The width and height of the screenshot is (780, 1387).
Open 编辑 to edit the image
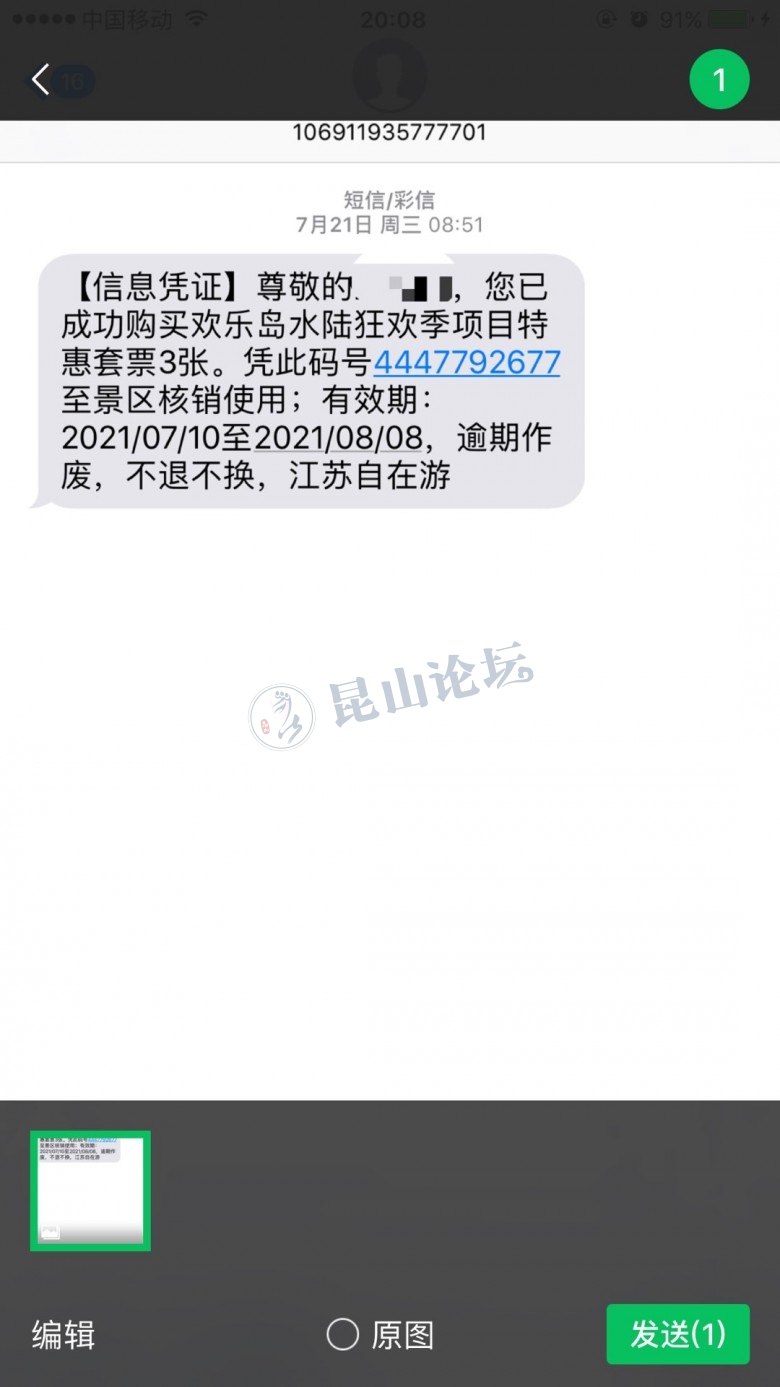pos(63,1334)
